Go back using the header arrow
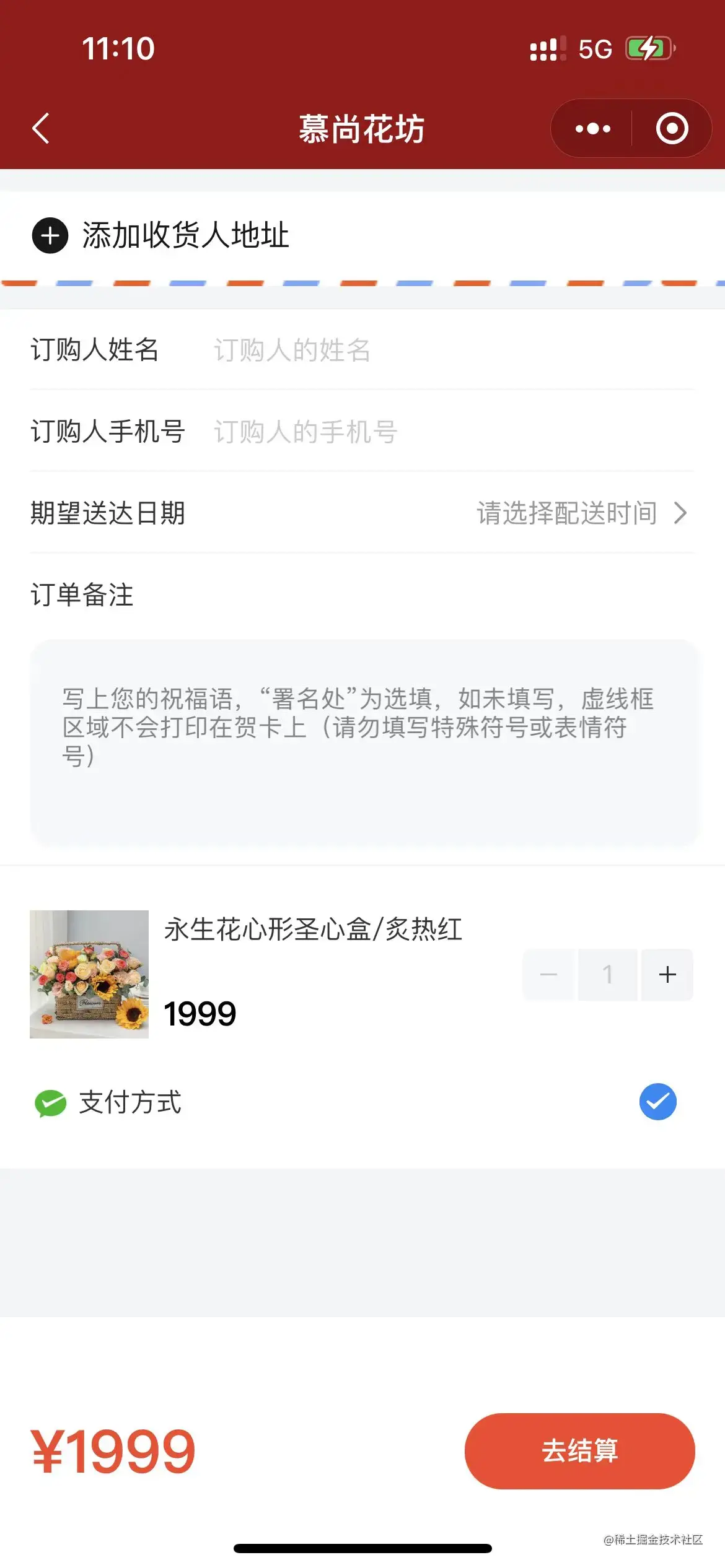The height and width of the screenshot is (1568, 725). [41, 129]
